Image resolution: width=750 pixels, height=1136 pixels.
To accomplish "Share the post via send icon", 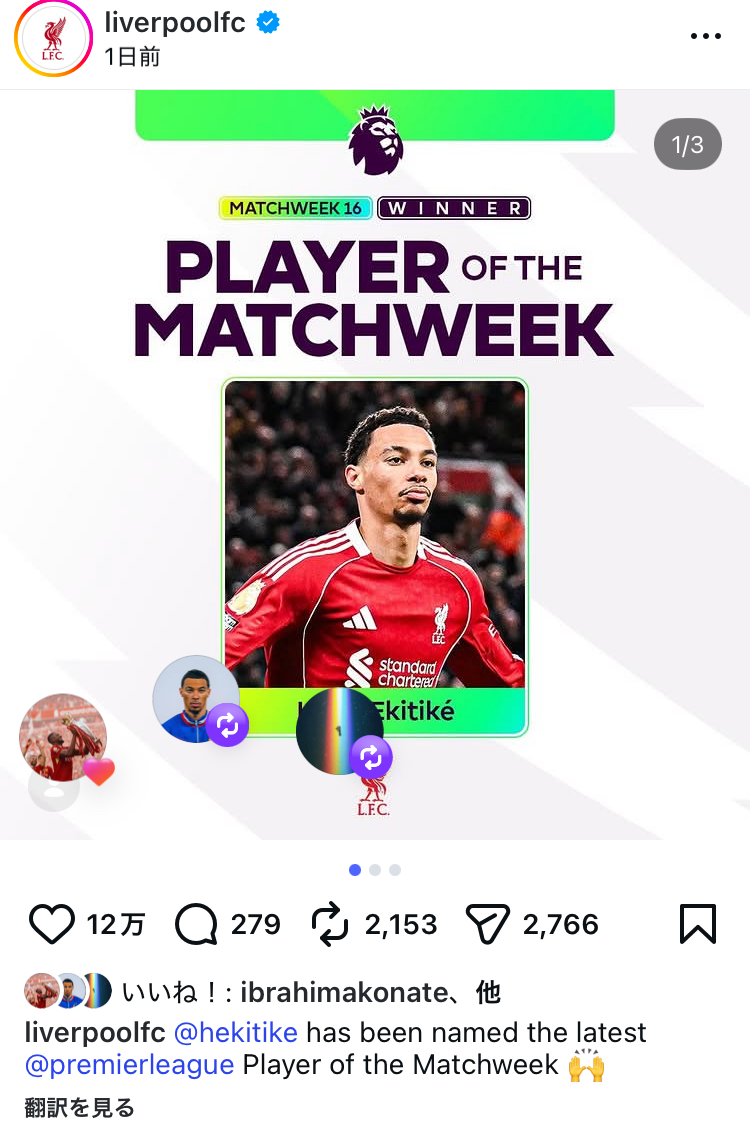I will point(488,924).
